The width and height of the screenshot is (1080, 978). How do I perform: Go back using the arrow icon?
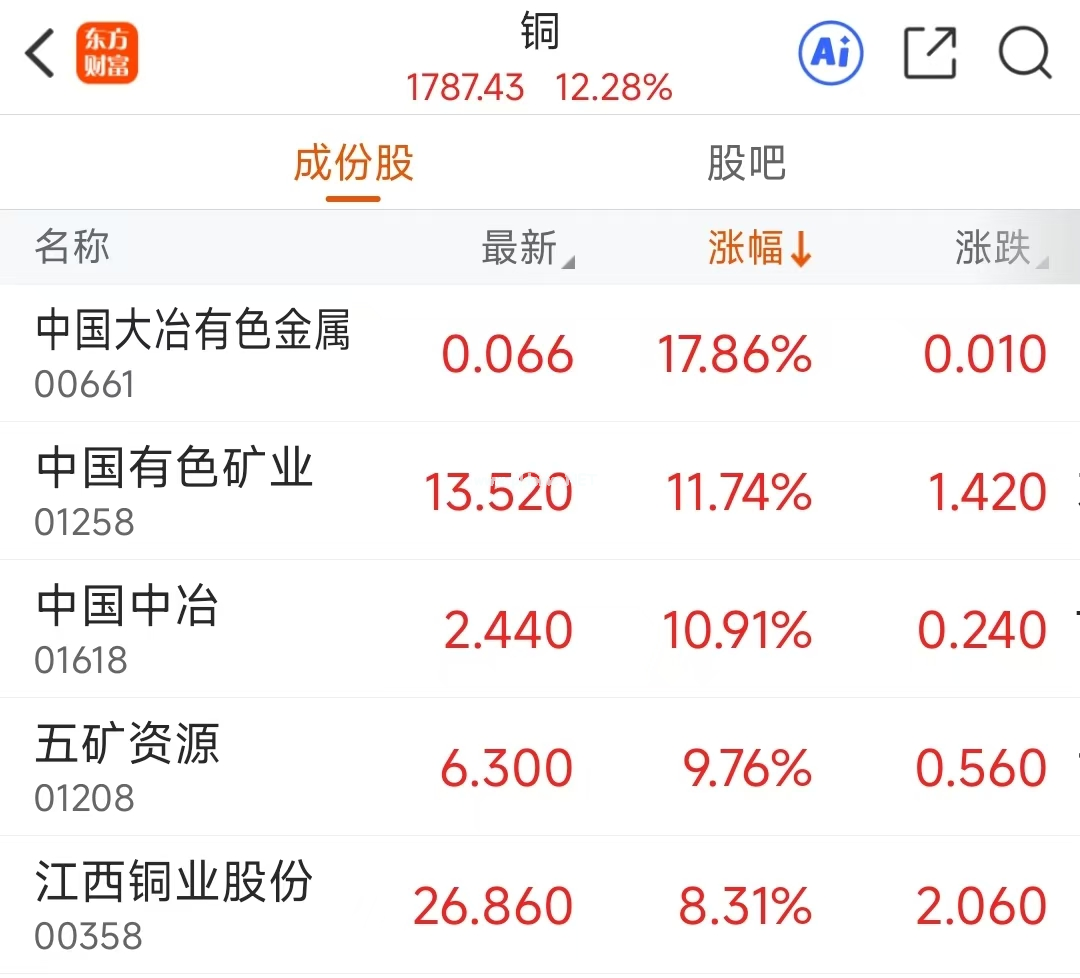(x=40, y=54)
